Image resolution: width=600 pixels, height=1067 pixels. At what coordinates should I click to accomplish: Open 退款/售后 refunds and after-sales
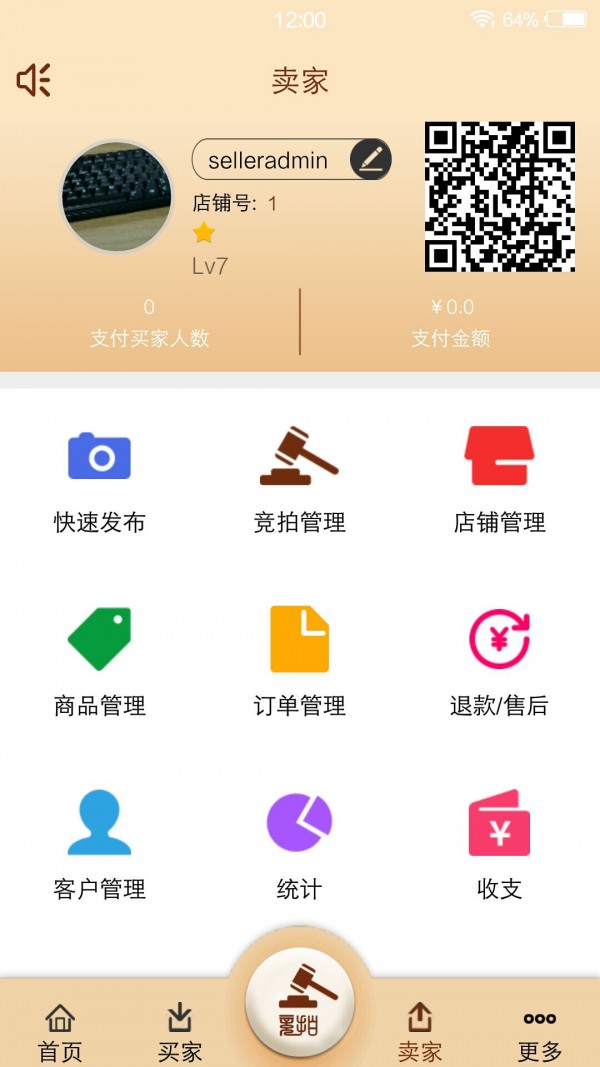pyautogui.click(x=499, y=661)
